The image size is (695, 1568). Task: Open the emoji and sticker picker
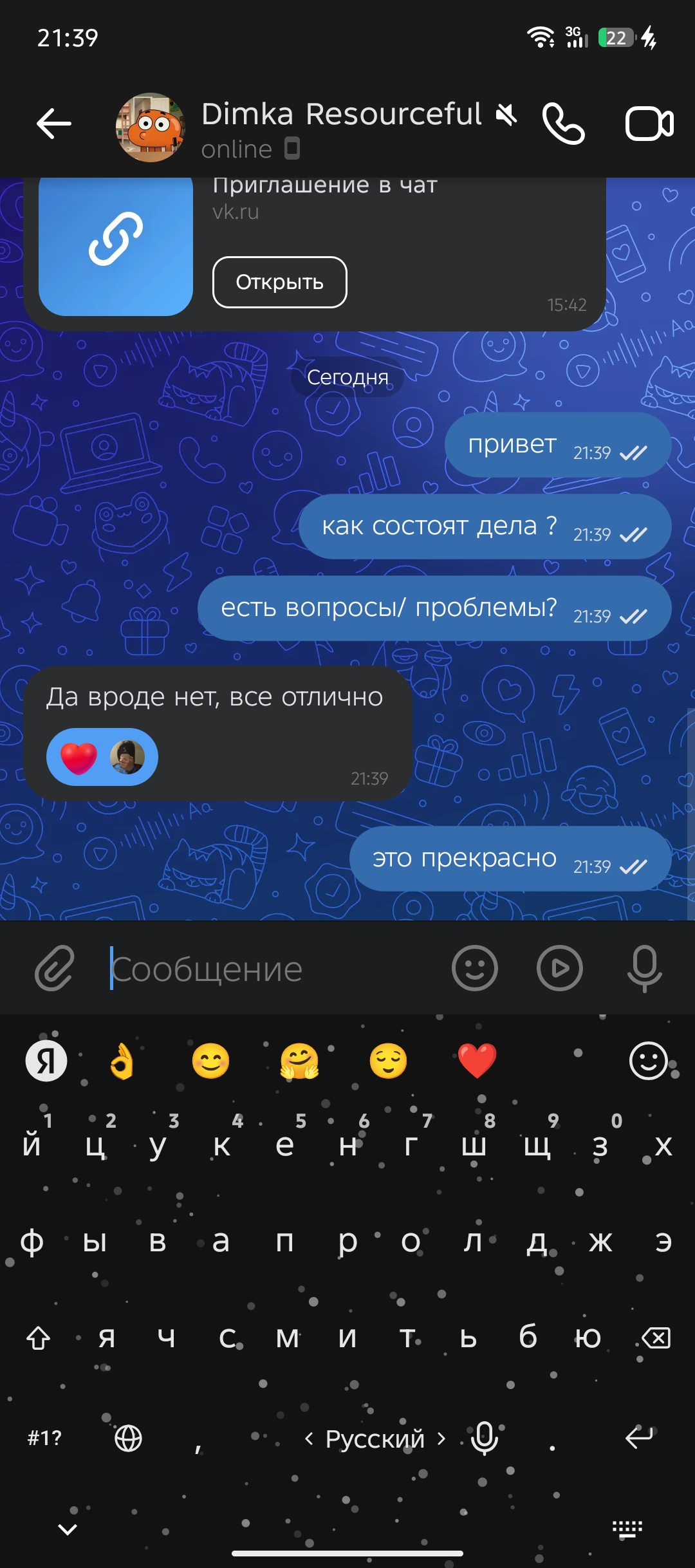tap(475, 968)
